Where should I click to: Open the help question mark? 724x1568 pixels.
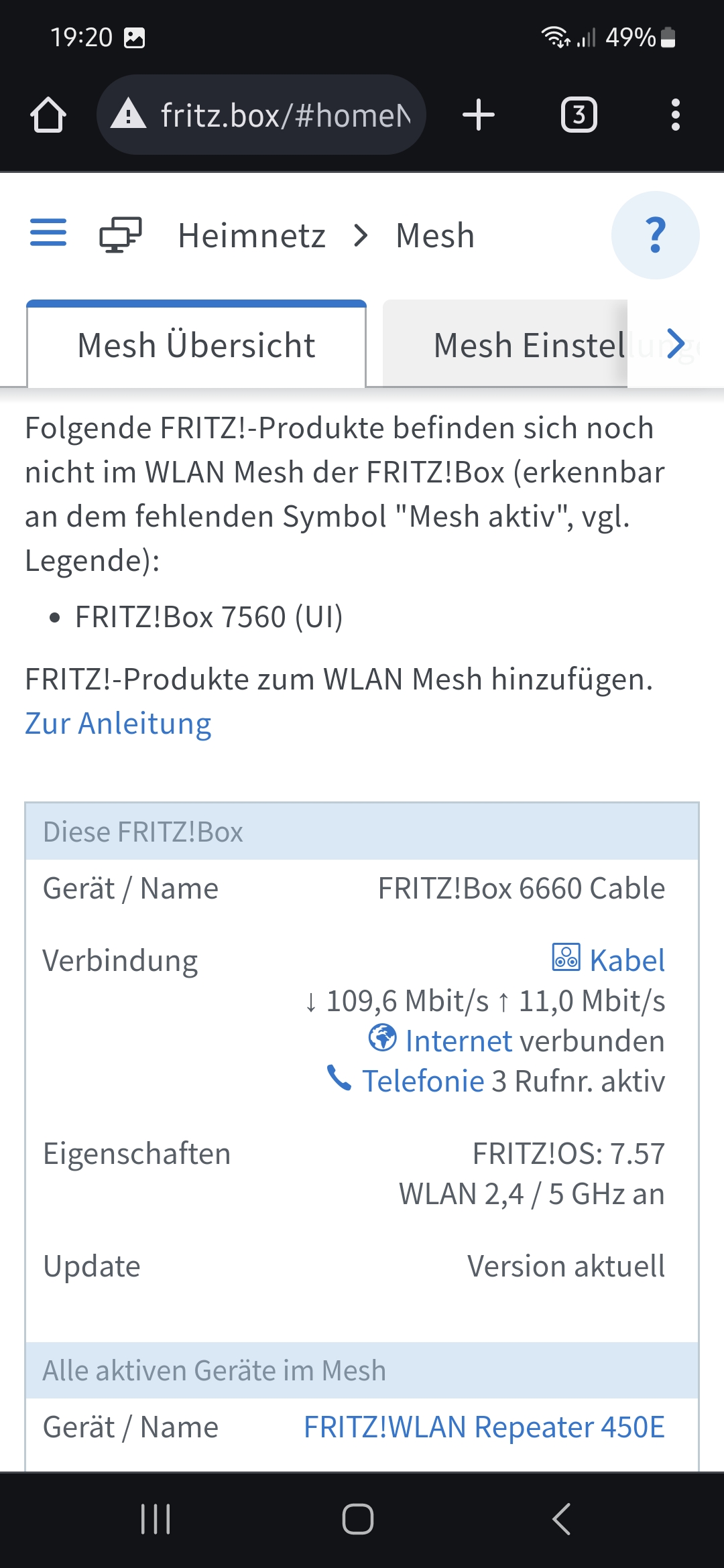[655, 235]
